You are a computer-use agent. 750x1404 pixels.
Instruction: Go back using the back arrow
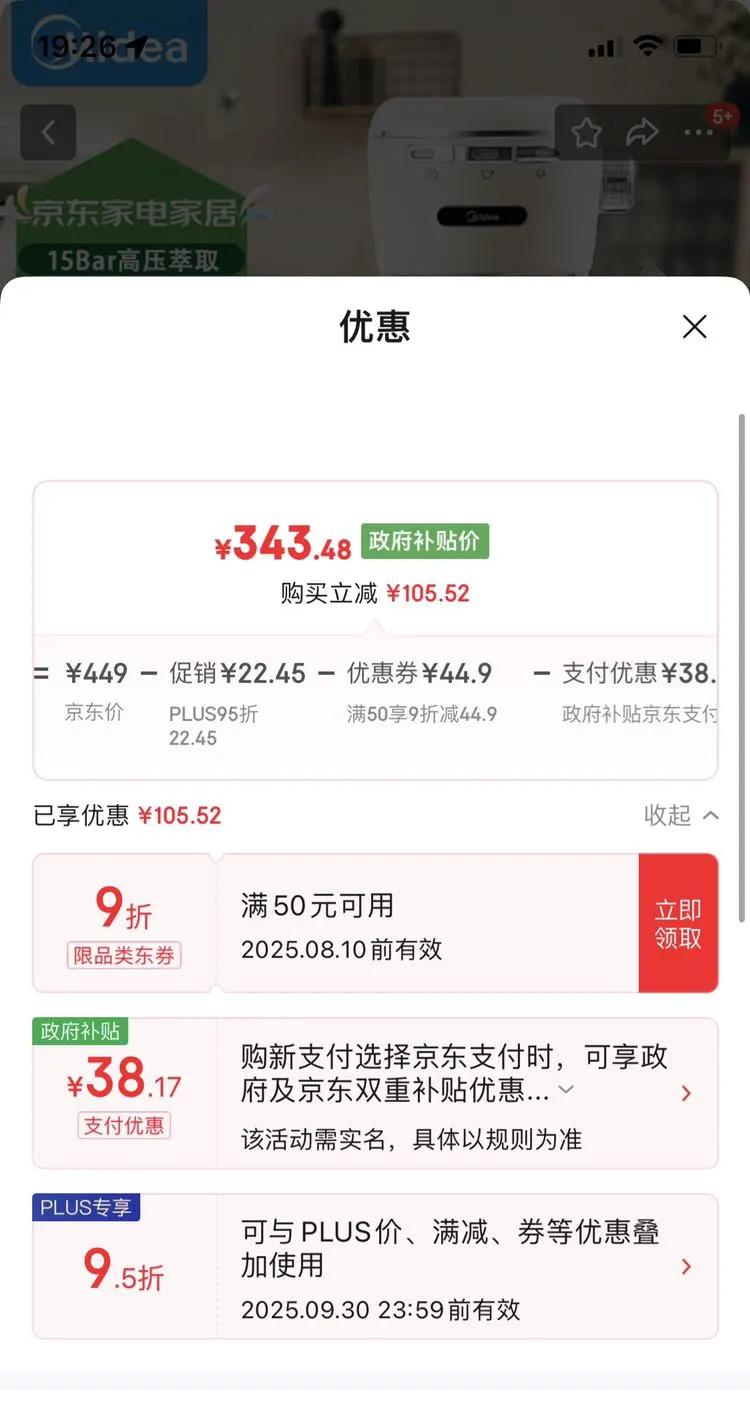pyautogui.click(x=48, y=132)
